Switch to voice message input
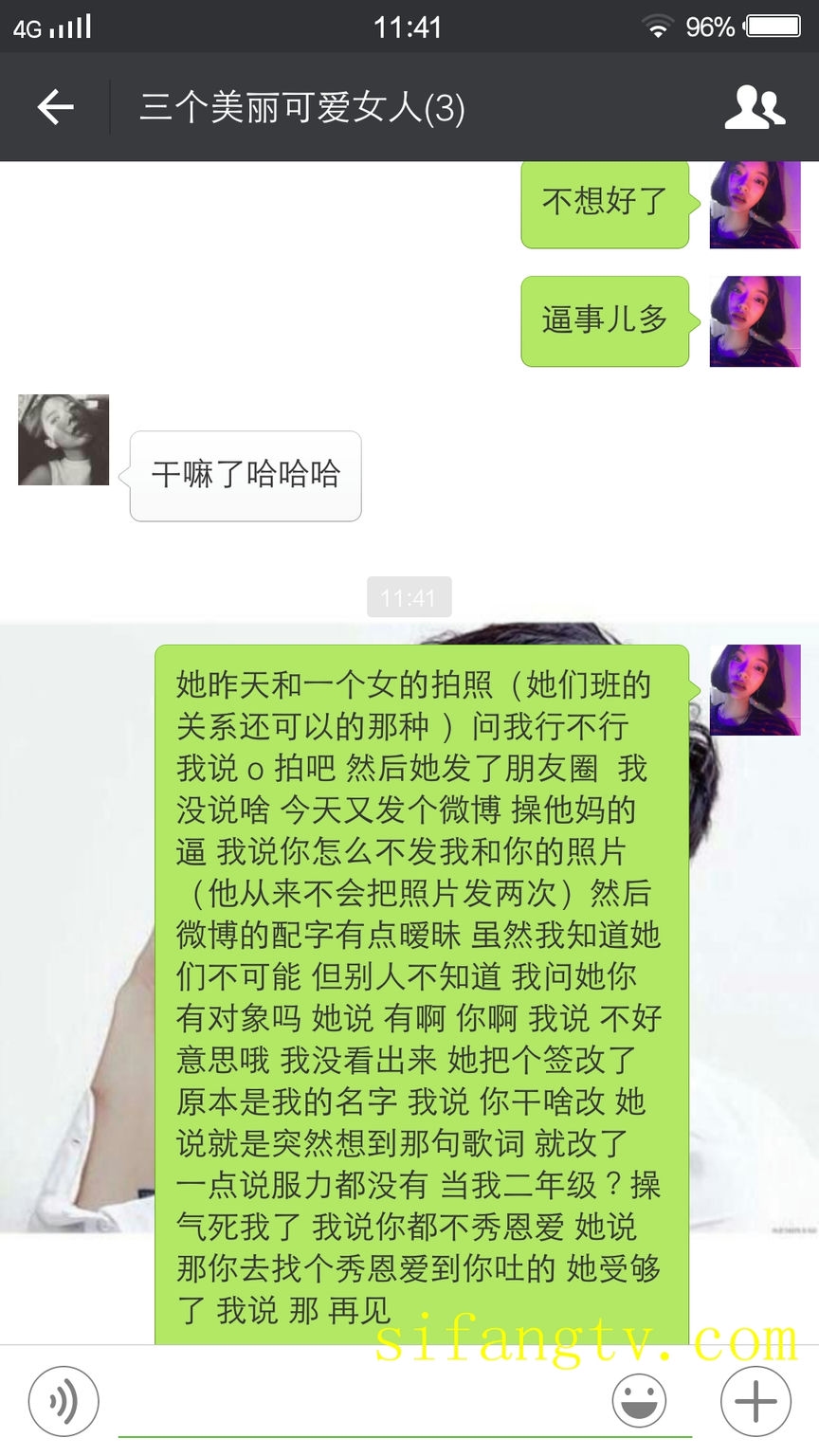Viewport: 819px width, 1456px height. click(x=64, y=1401)
